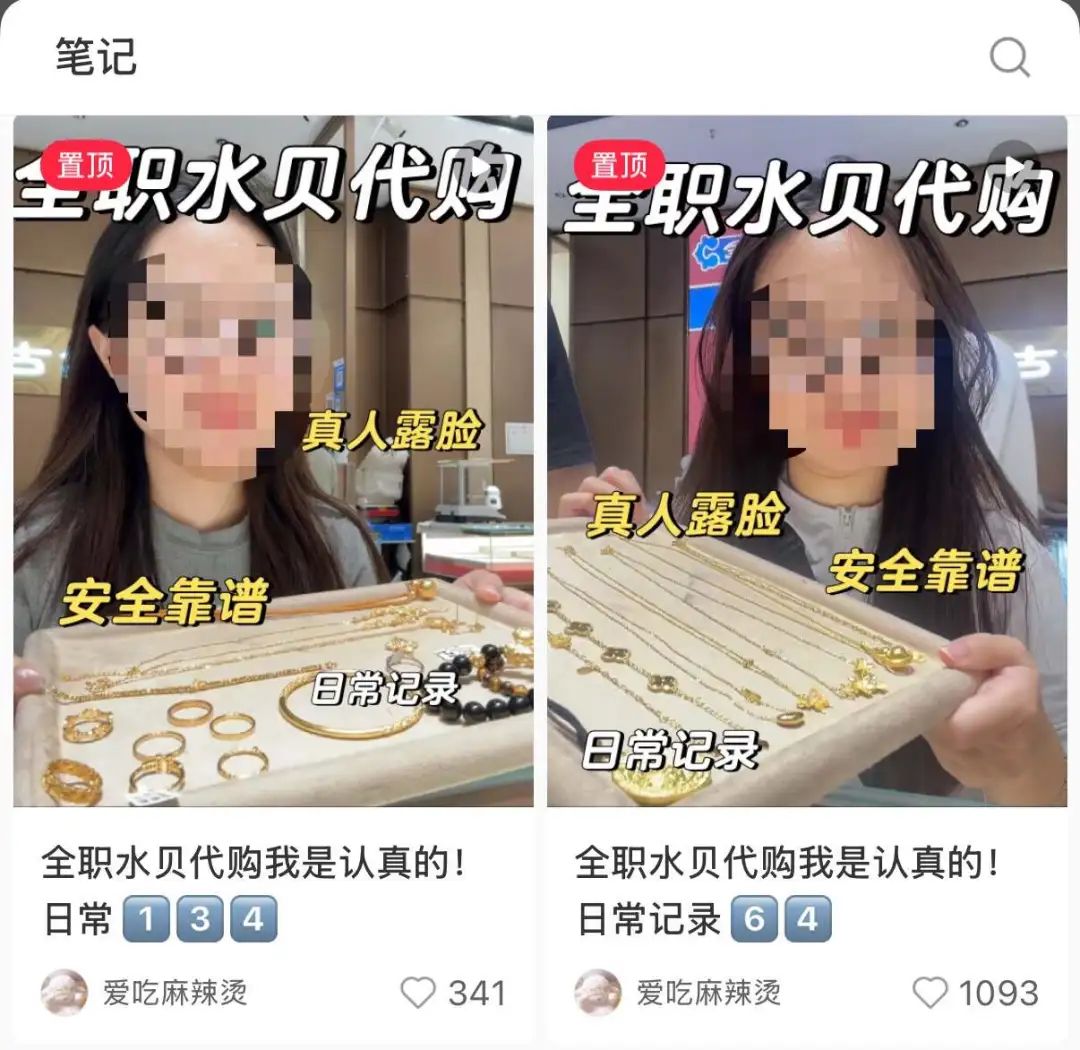Open the 爱吃麻辣烫 profile under the 1093-like note
This screenshot has width=1080, height=1050.
[679, 993]
